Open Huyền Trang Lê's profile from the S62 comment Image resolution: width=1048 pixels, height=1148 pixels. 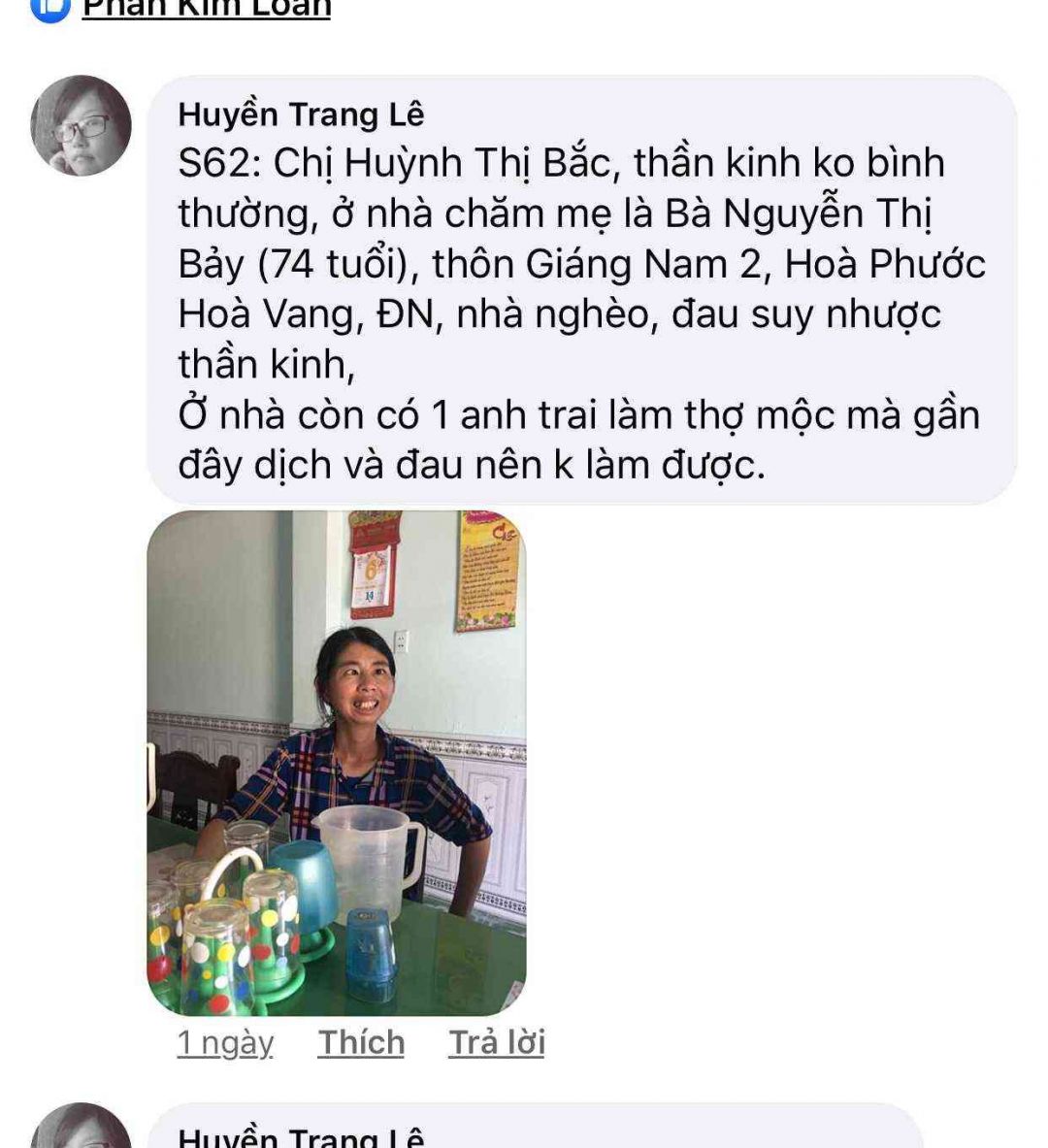click(x=301, y=115)
